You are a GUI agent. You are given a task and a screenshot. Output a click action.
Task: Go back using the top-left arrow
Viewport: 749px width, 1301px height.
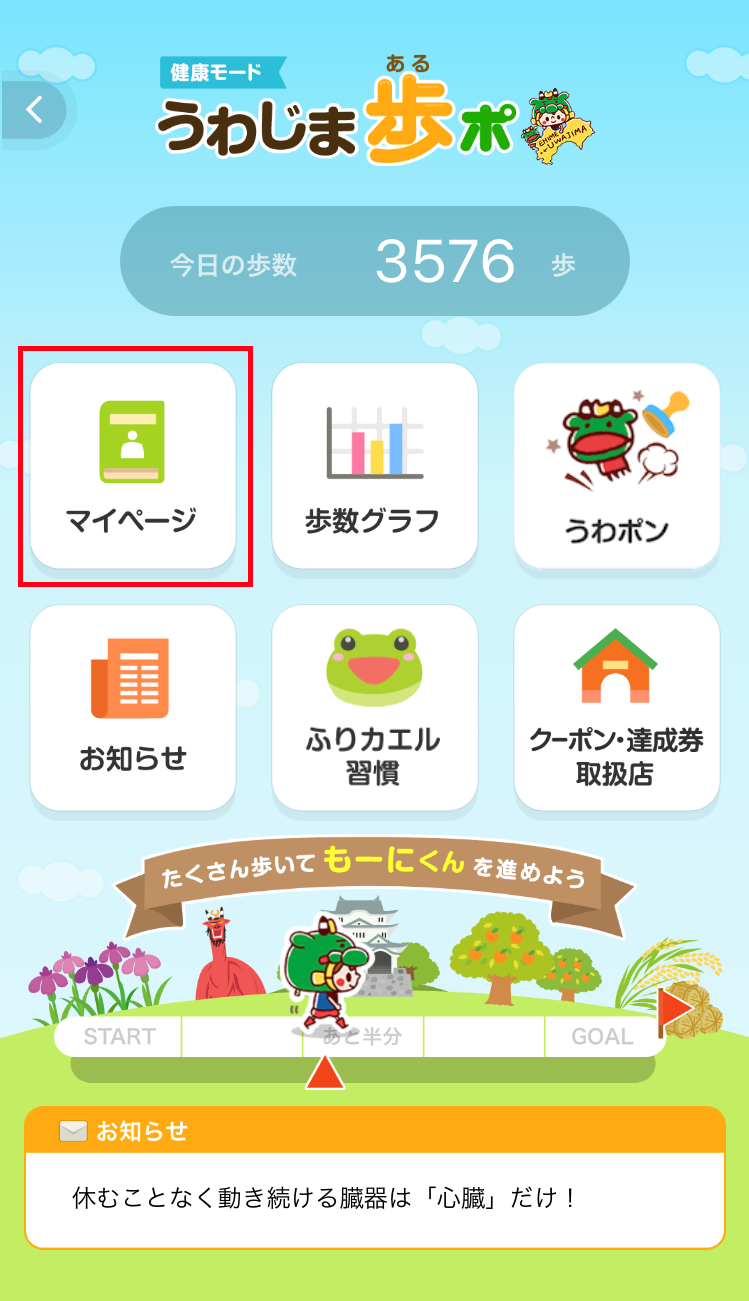[x=34, y=109]
